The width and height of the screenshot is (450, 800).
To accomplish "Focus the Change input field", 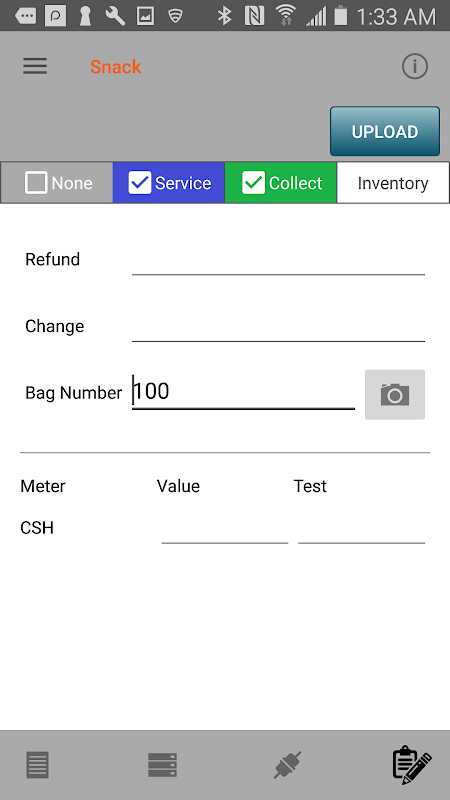I will (x=278, y=327).
